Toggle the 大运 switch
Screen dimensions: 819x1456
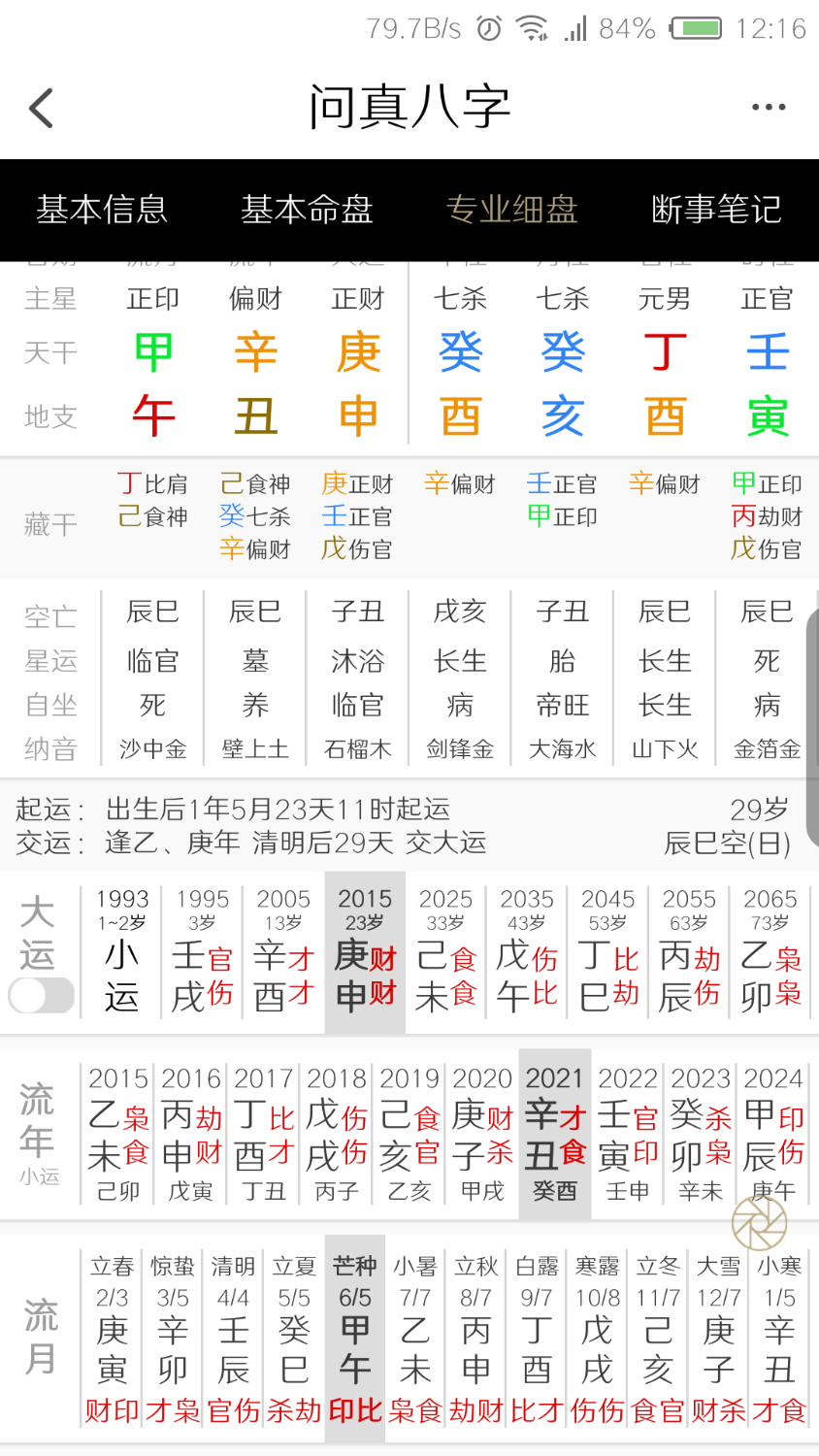pyautogui.click(x=42, y=995)
